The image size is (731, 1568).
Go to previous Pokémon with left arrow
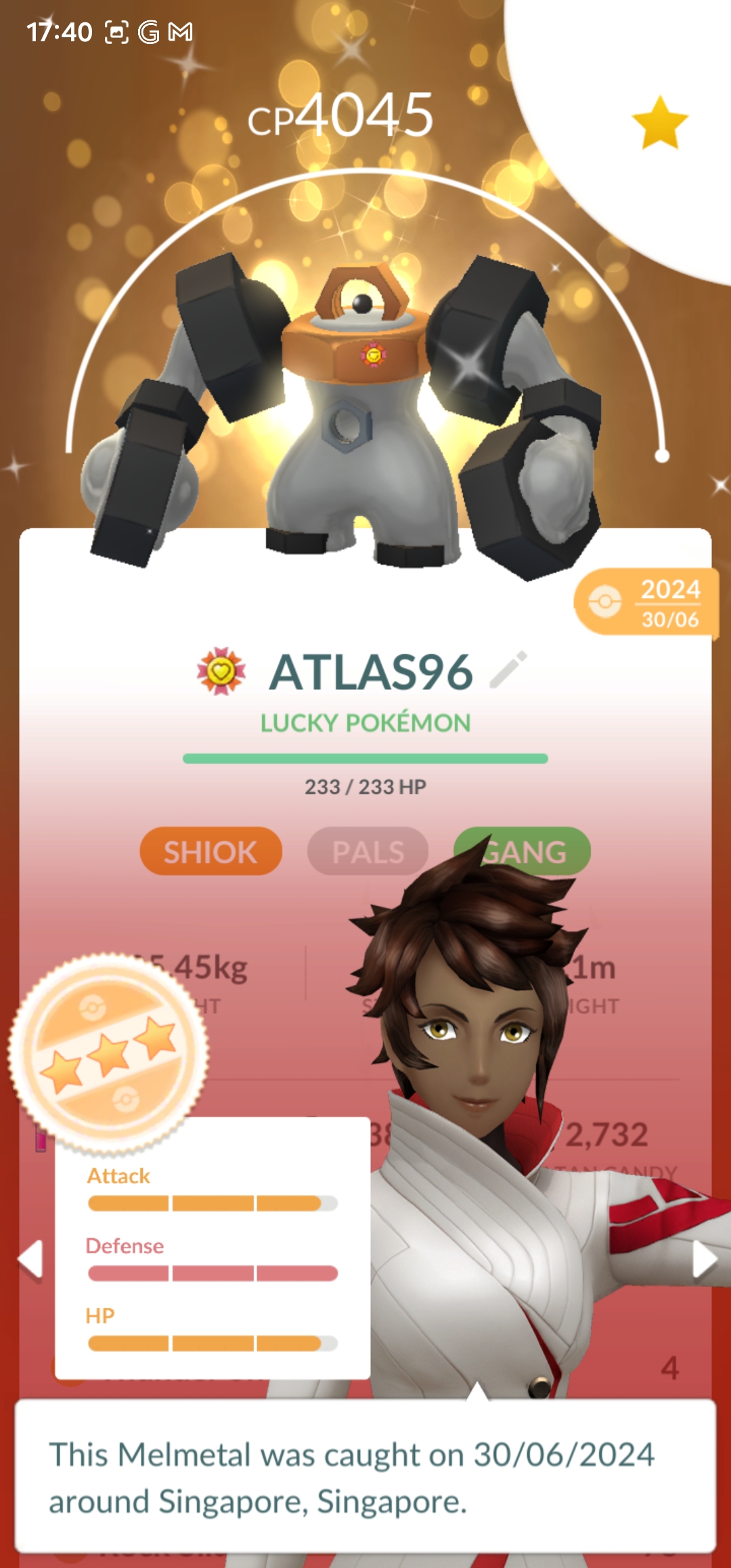tap(31, 1260)
